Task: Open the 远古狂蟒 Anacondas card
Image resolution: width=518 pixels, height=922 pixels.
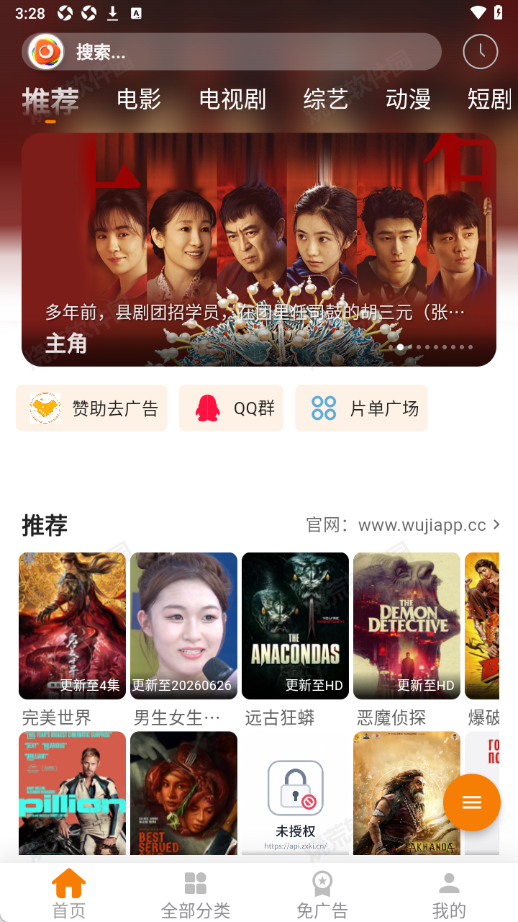Action: (x=295, y=626)
